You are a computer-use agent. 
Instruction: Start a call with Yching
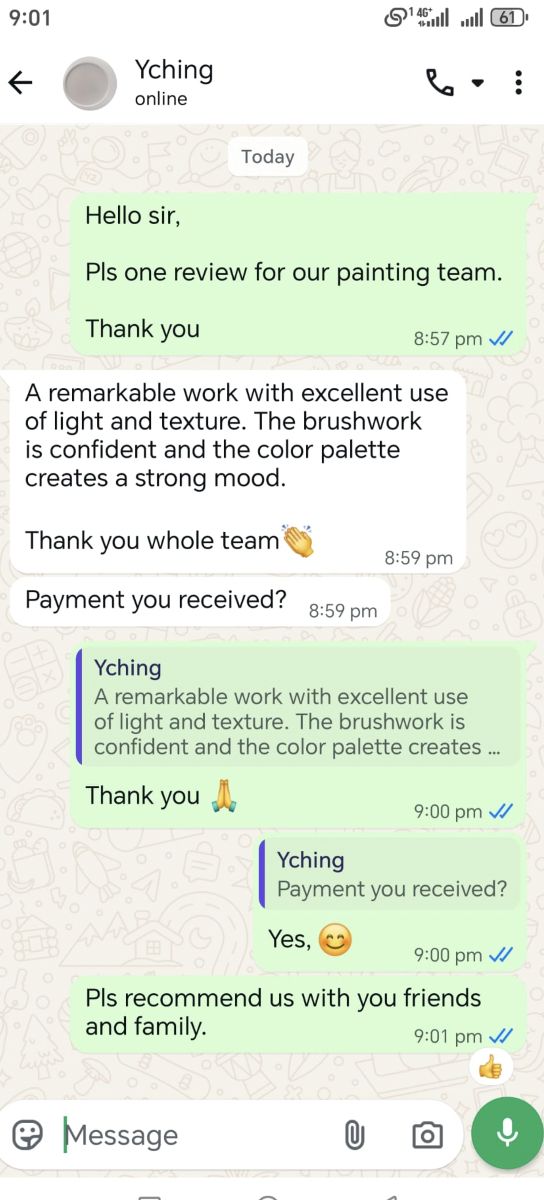click(440, 83)
